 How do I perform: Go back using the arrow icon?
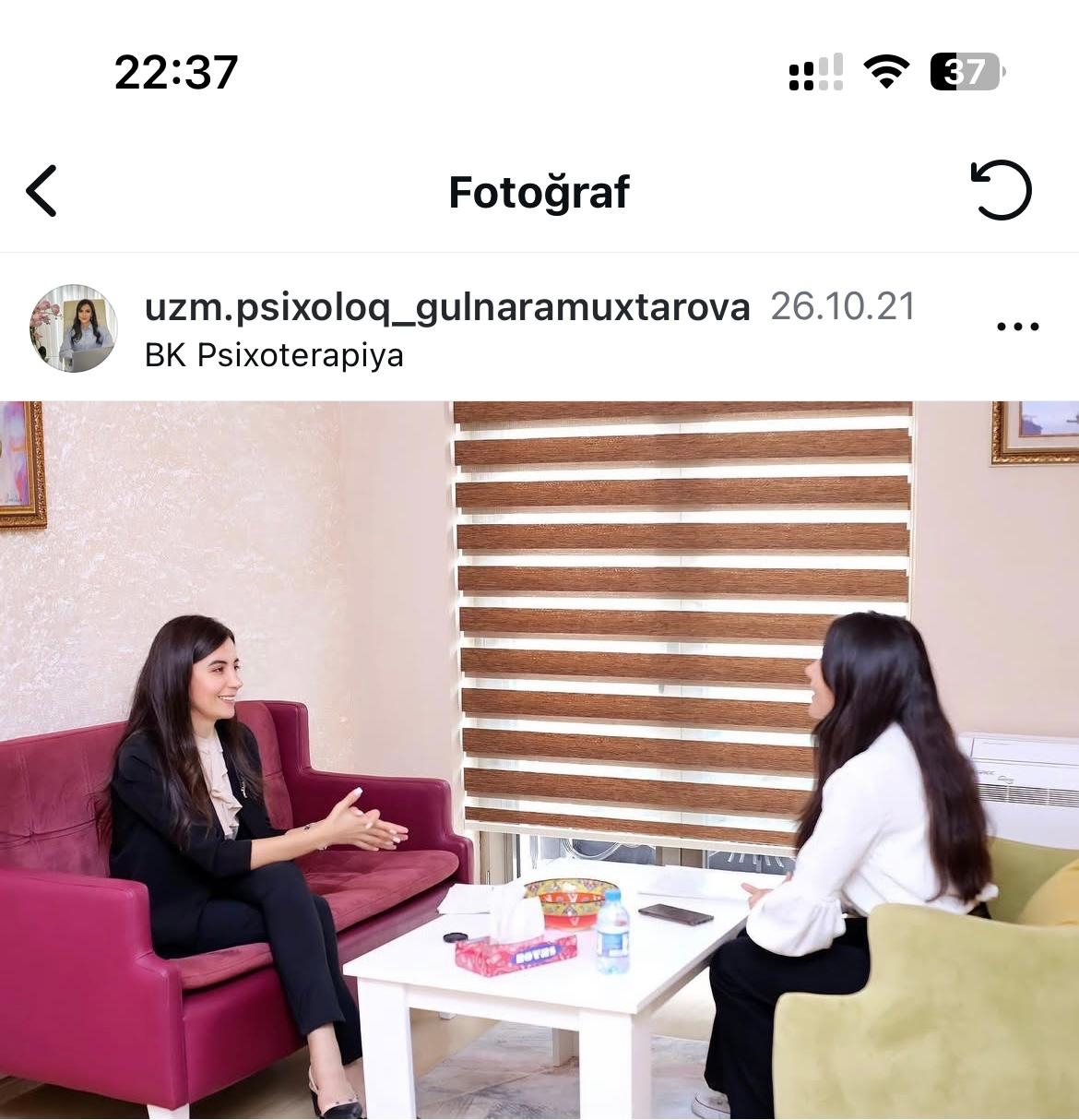coord(42,191)
